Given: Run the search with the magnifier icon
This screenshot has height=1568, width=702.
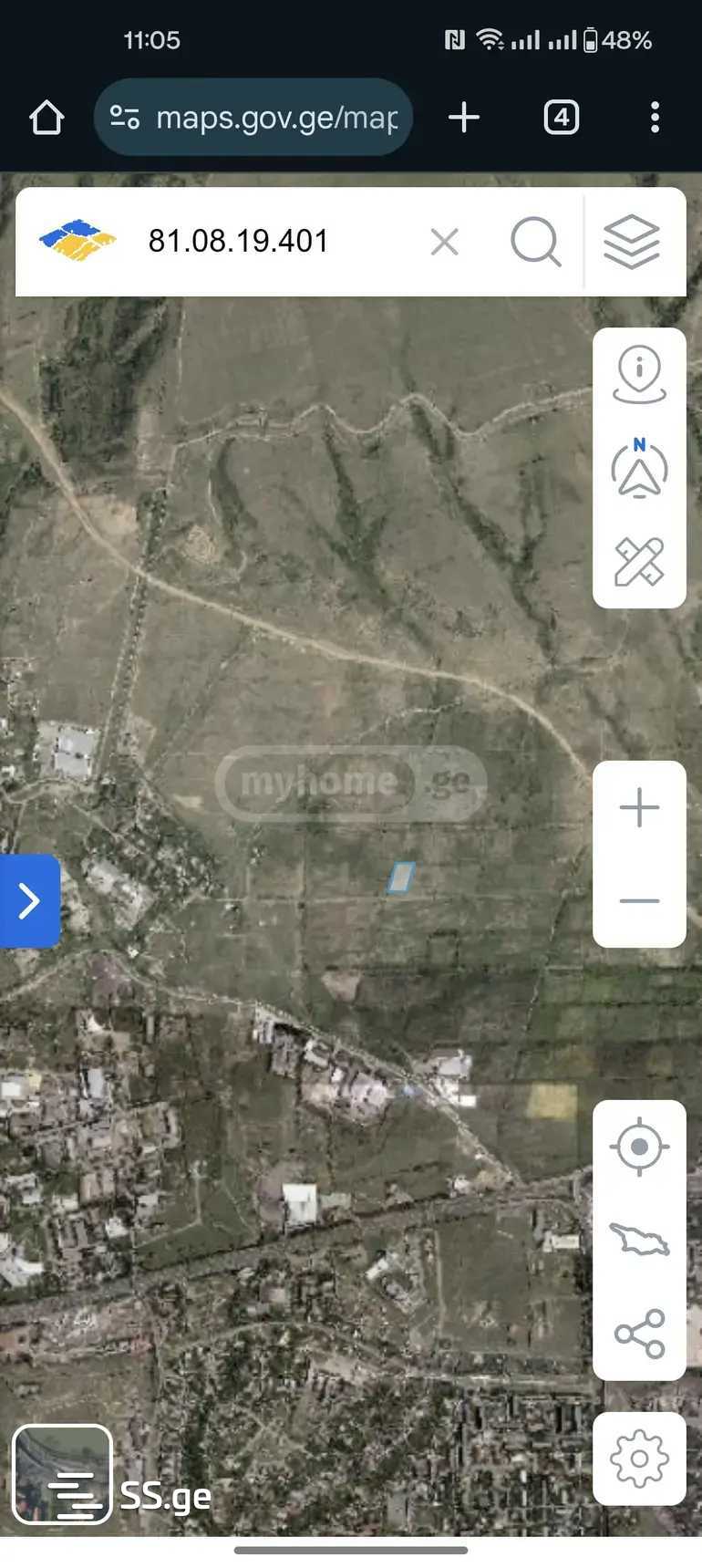Looking at the screenshot, I should coord(535,243).
